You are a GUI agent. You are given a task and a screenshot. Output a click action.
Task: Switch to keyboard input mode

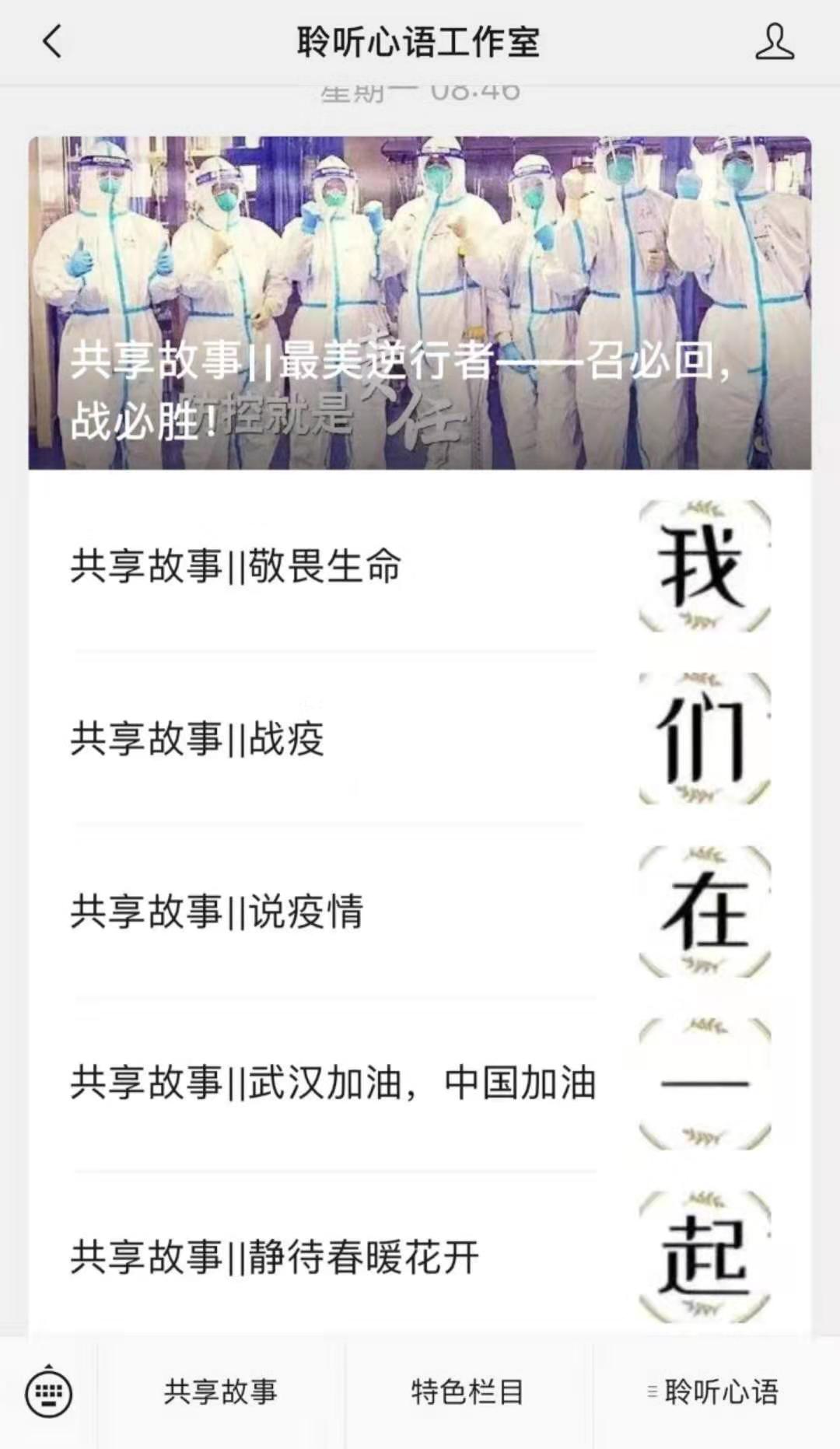tap(49, 1392)
